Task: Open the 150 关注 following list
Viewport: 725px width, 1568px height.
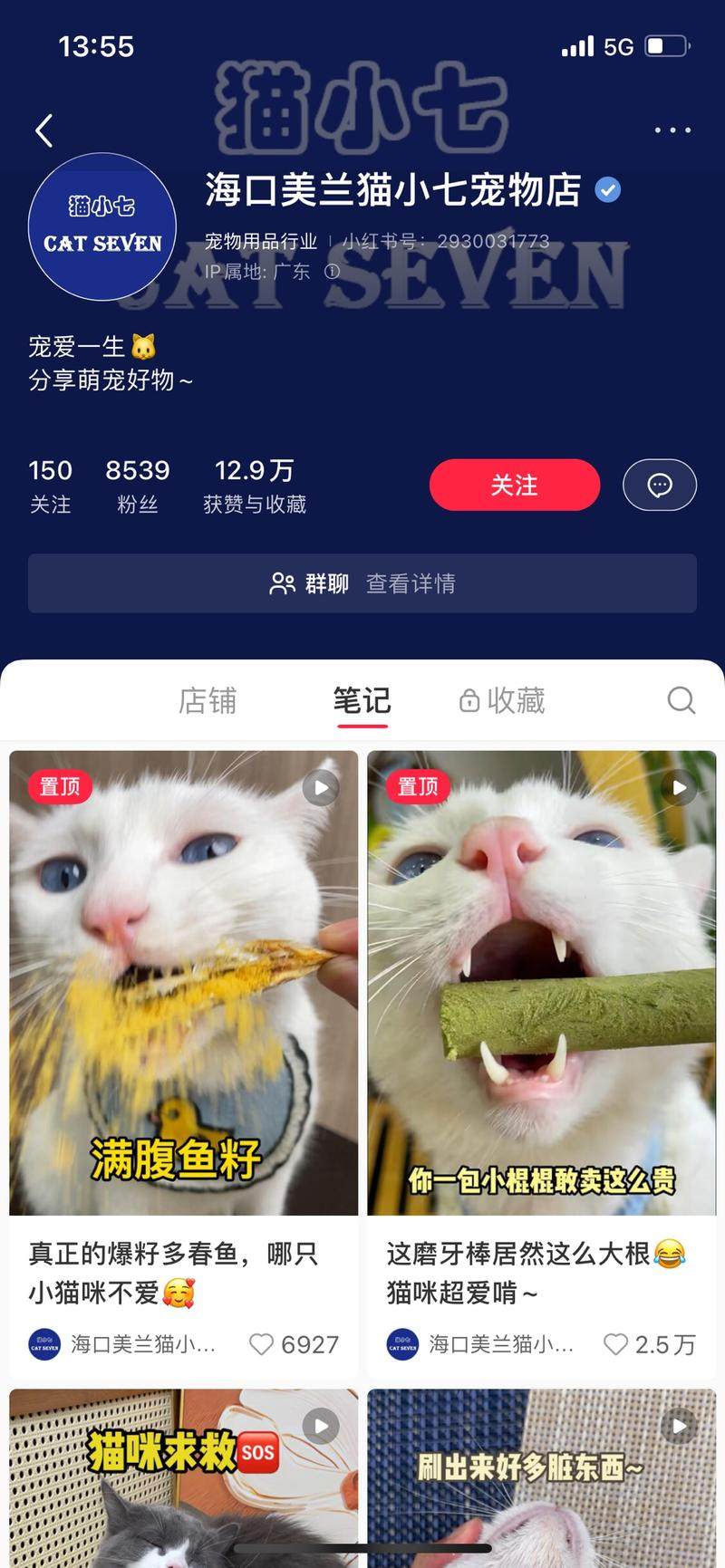Action: pyautogui.click(x=50, y=486)
